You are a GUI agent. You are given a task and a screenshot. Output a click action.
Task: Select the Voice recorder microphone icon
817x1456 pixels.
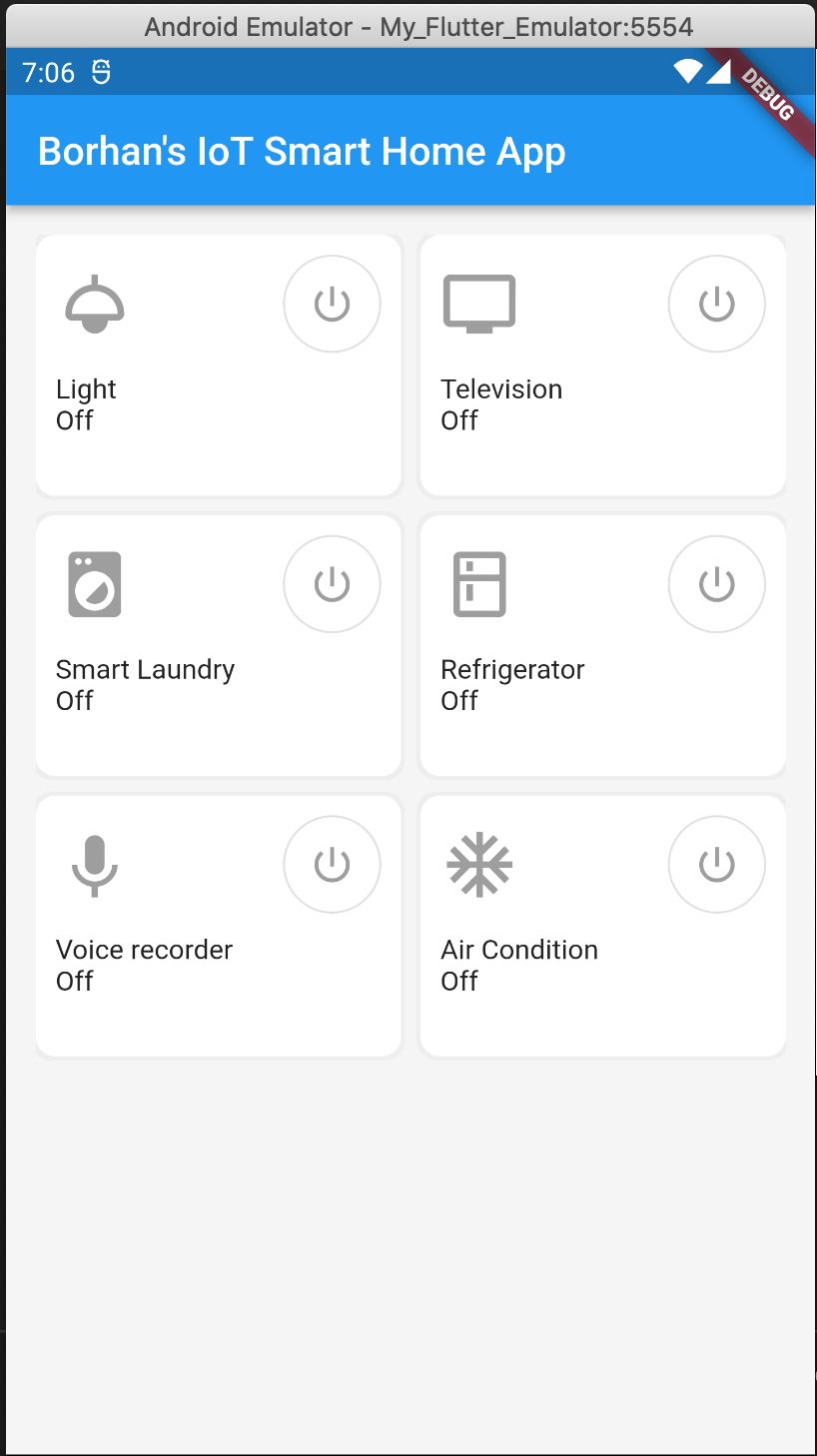click(95, 864)
